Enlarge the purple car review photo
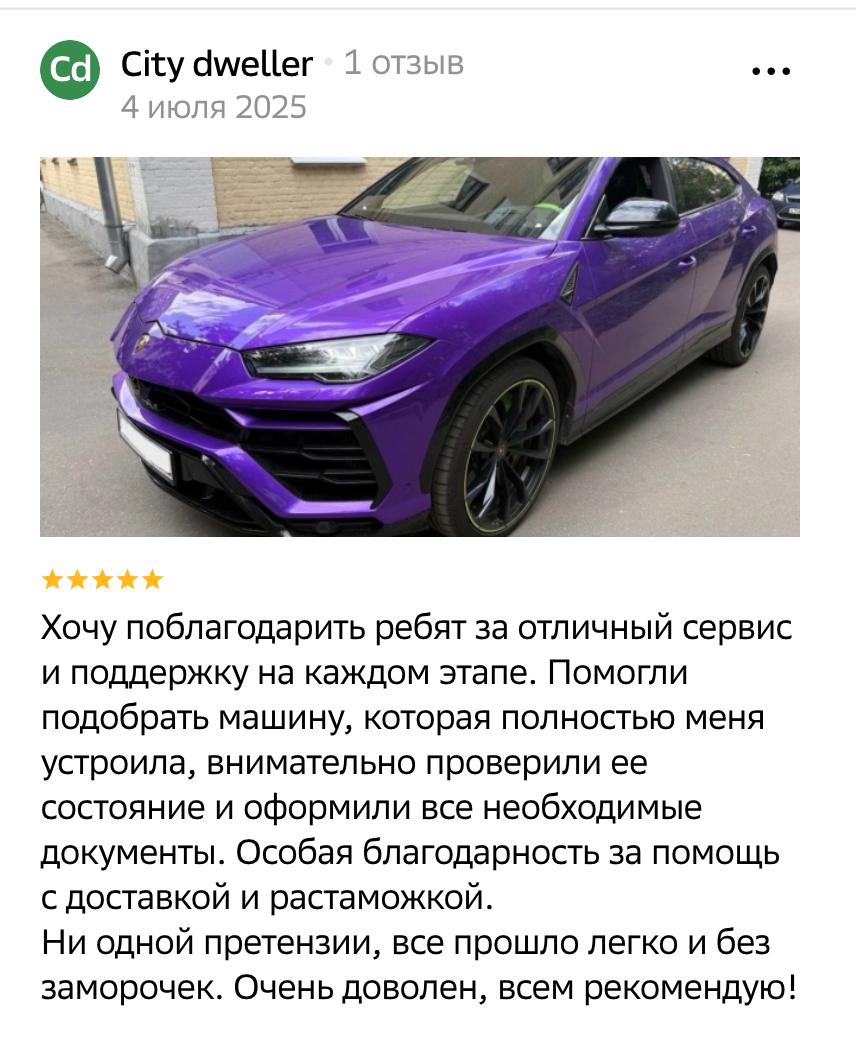This screenshot has height=1050, width=856. click(420, 346)
